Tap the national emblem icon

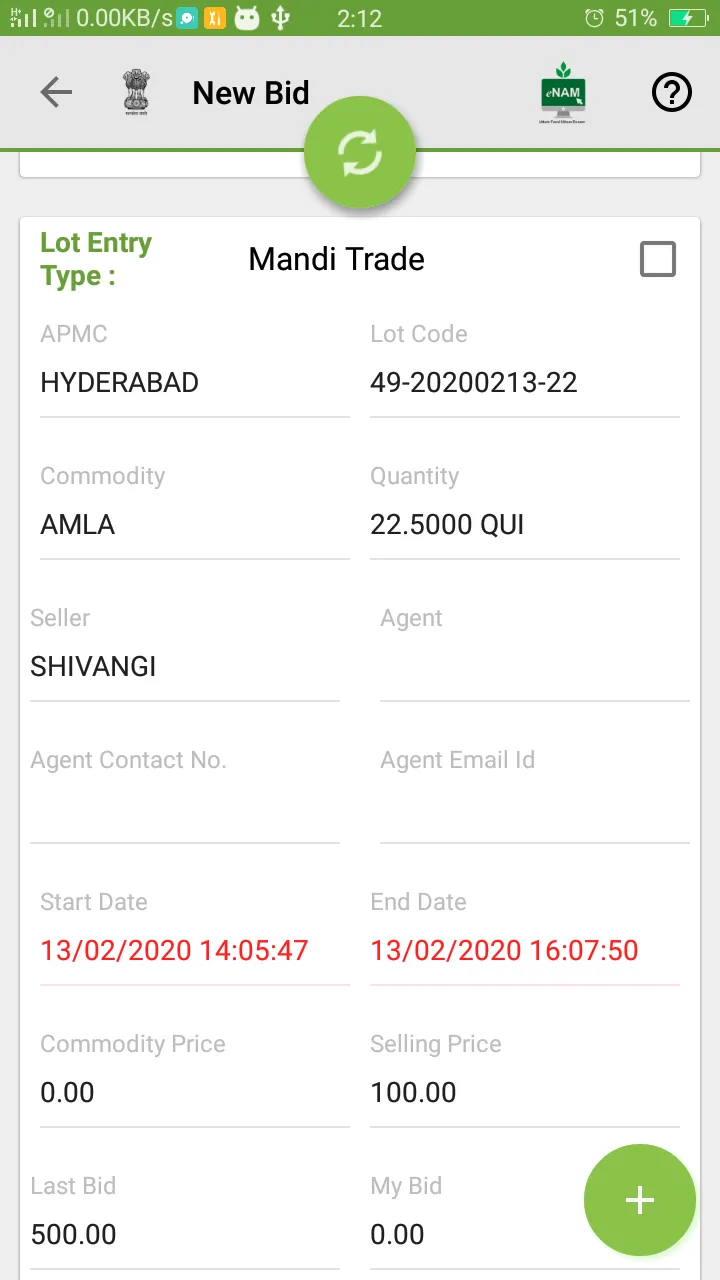coord(136,92)
